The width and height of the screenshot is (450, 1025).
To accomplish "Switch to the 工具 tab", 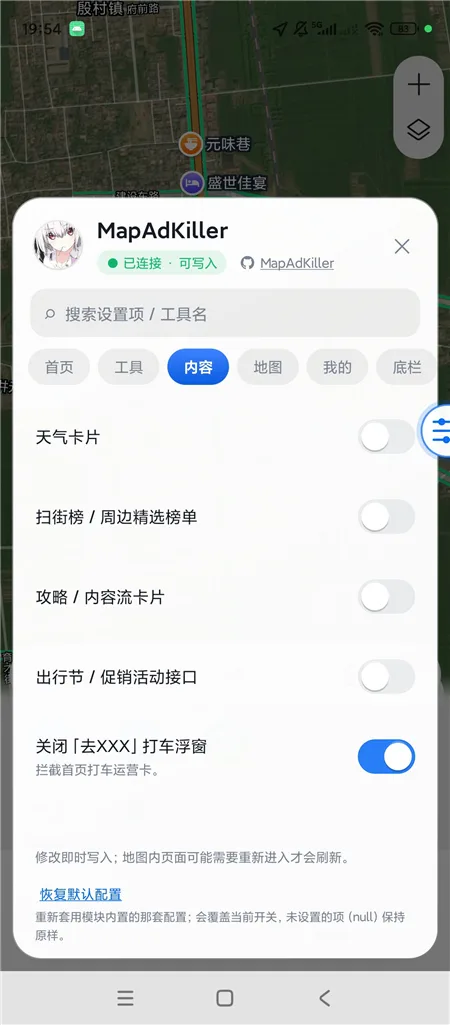I will 128,367.
